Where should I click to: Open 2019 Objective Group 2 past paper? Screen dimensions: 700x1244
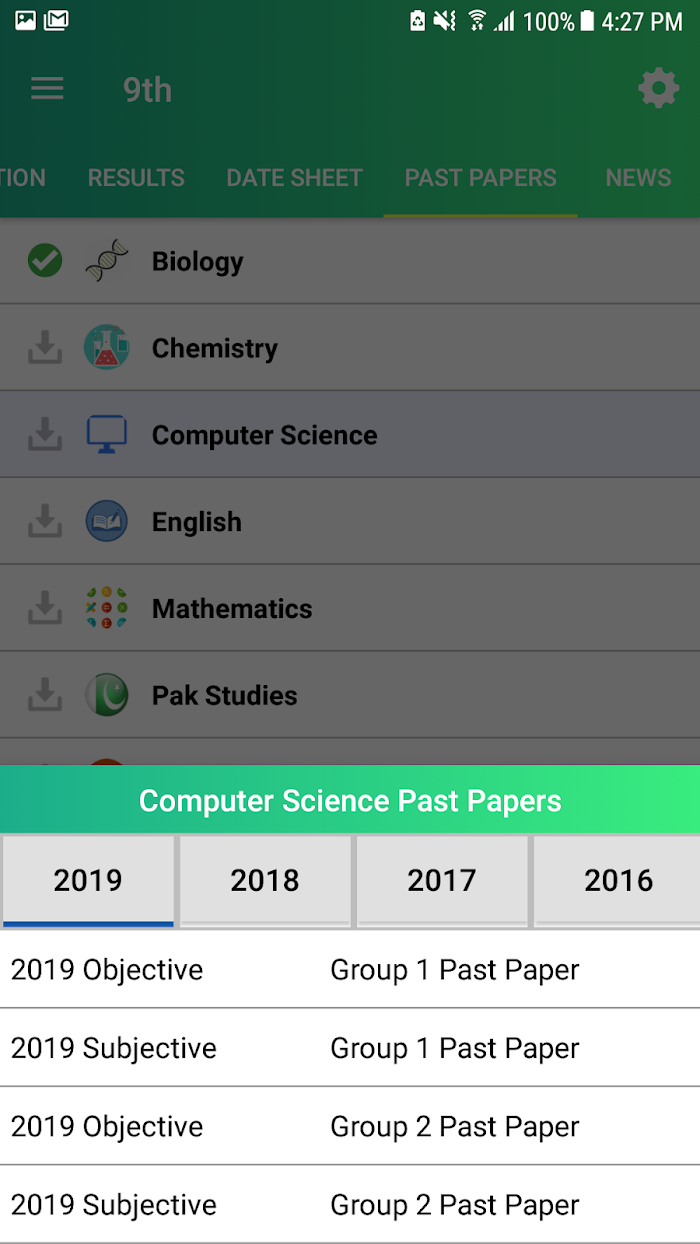[x=350, y=1126]
